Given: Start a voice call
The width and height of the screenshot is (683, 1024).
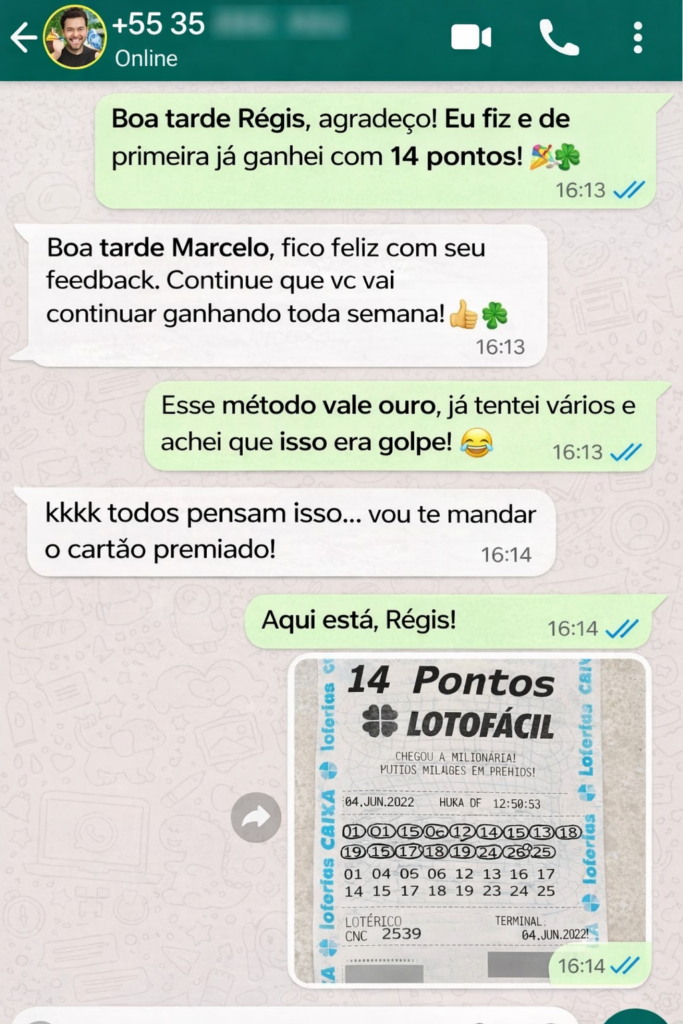Looking at the screenshot, I should pyautogui.click(x=558, y=38).
